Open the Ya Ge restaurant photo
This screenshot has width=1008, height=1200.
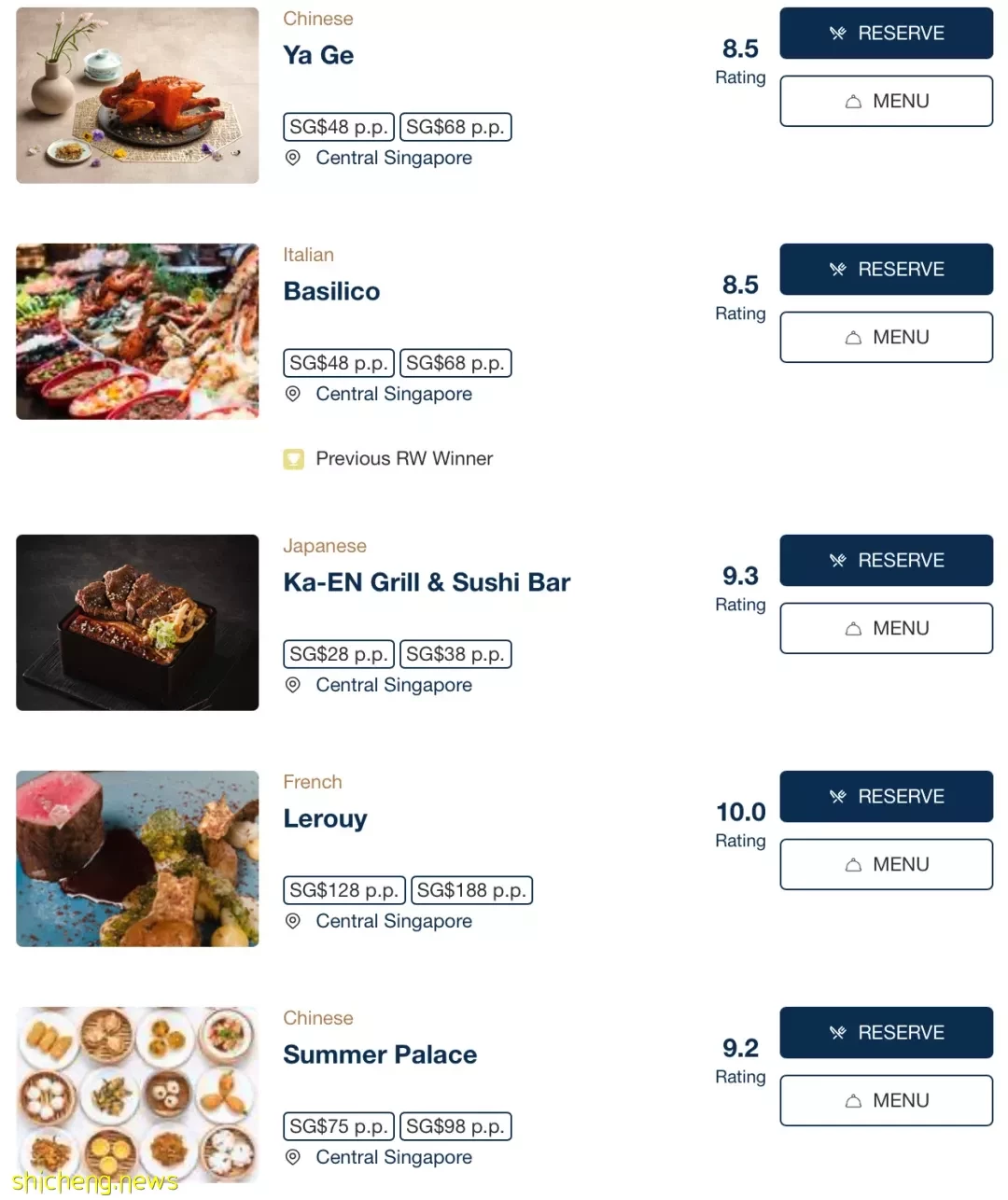pyautogui.click(x=137, y=95)
